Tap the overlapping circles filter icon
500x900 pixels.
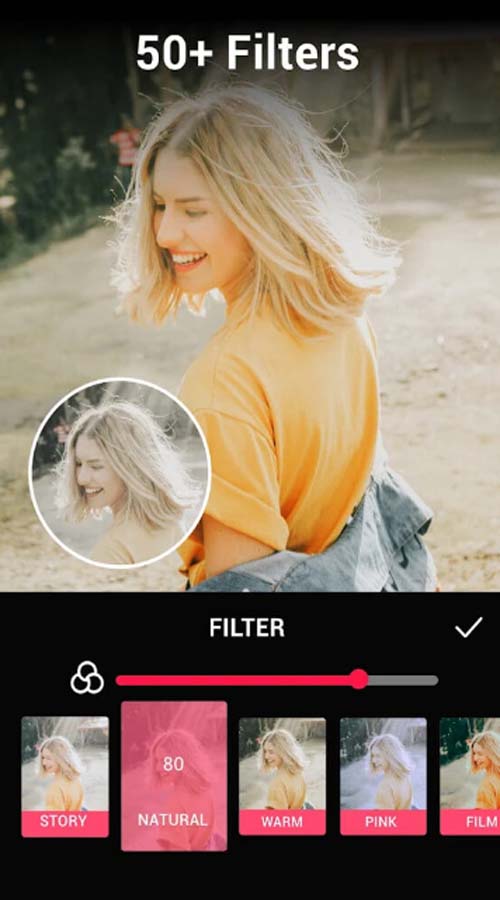87,678
